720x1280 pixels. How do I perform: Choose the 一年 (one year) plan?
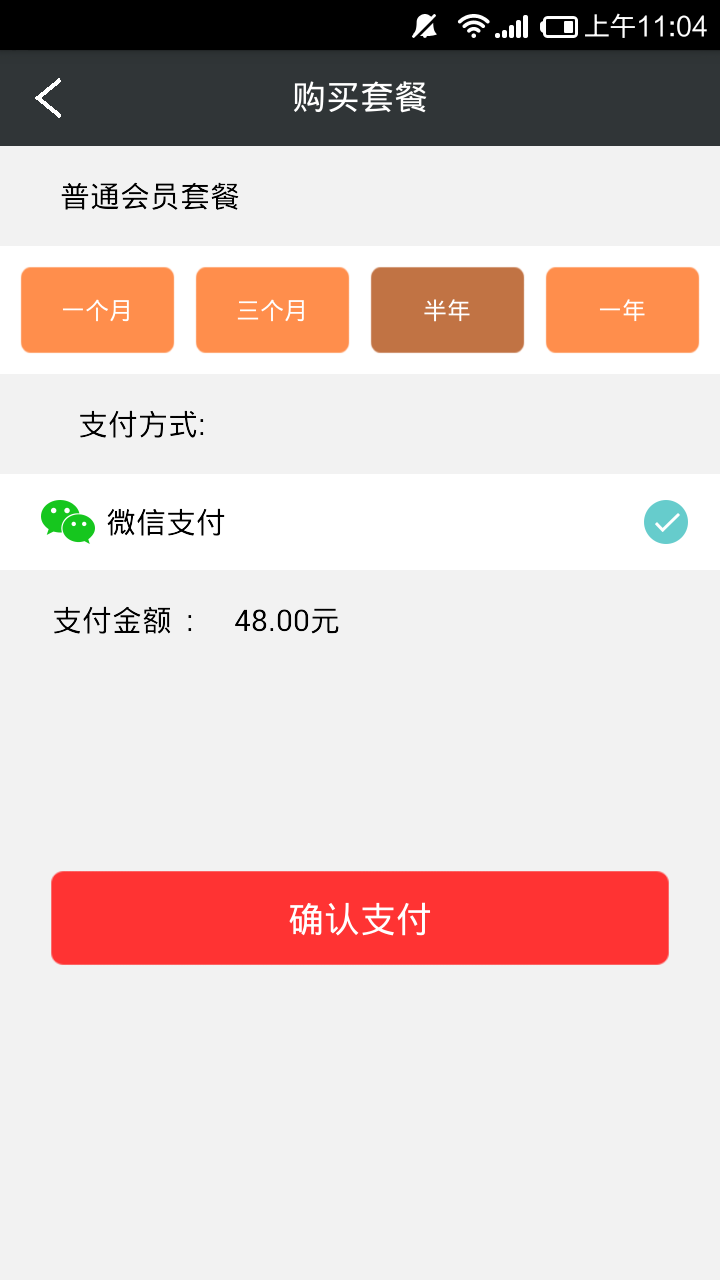click(x=622, y=309)
